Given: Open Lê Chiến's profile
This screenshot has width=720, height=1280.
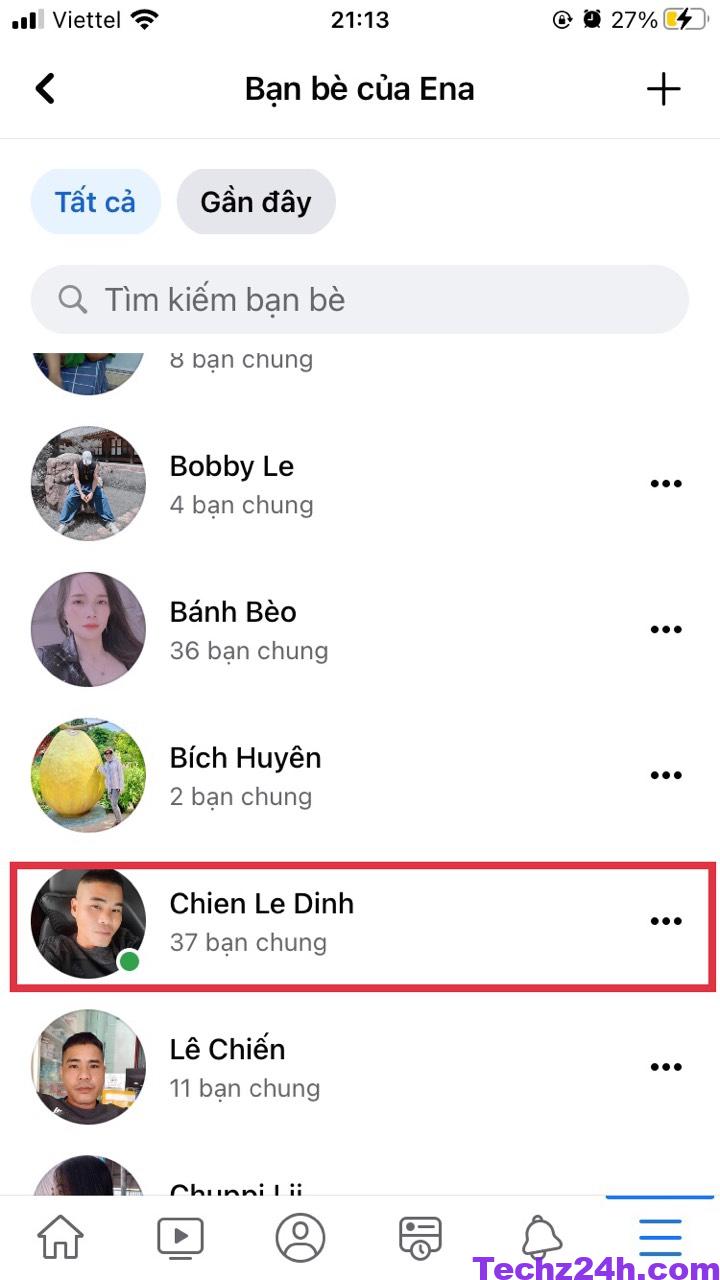Looking at the screenshot, I should click(227, 1050).
